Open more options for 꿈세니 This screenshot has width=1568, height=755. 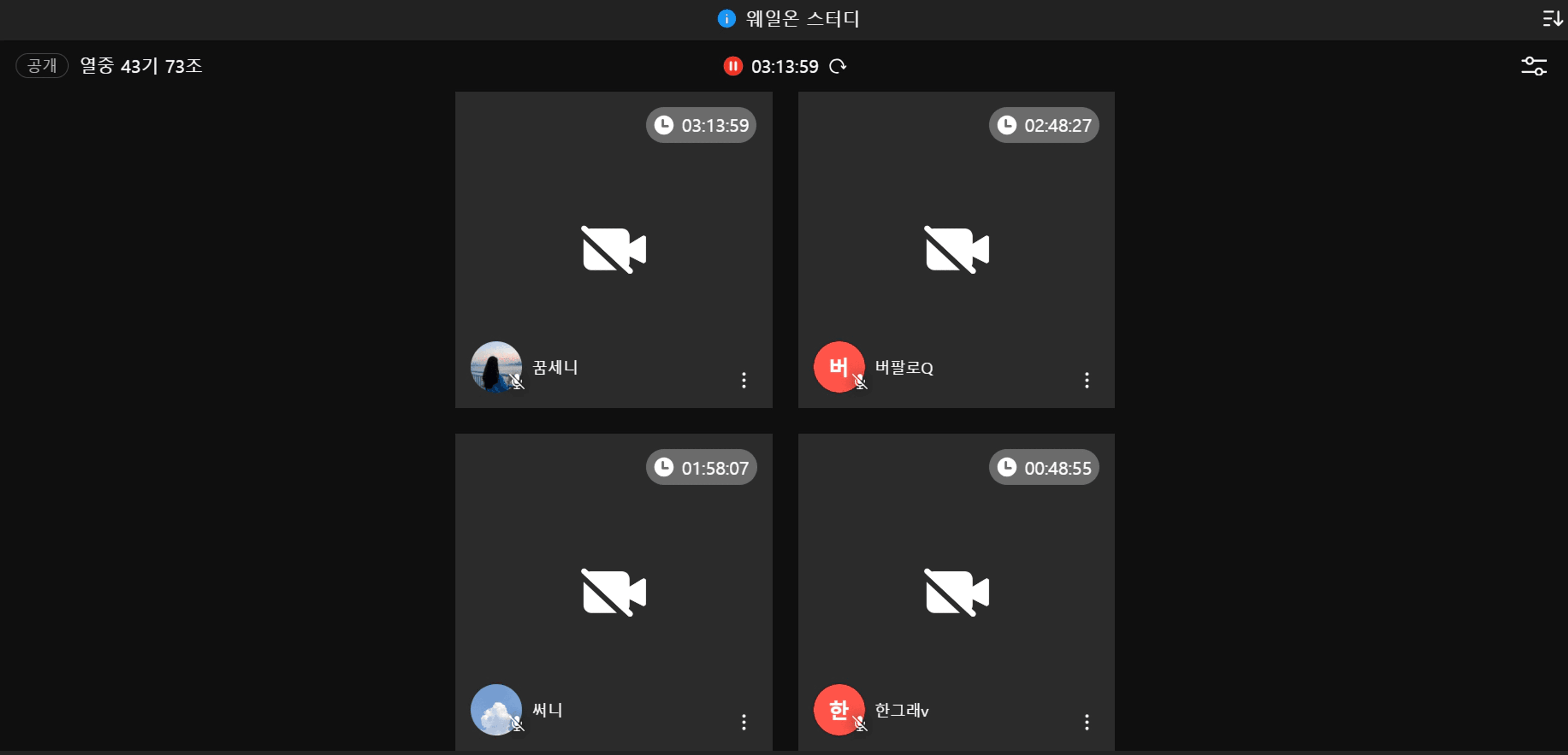[743, 380]
